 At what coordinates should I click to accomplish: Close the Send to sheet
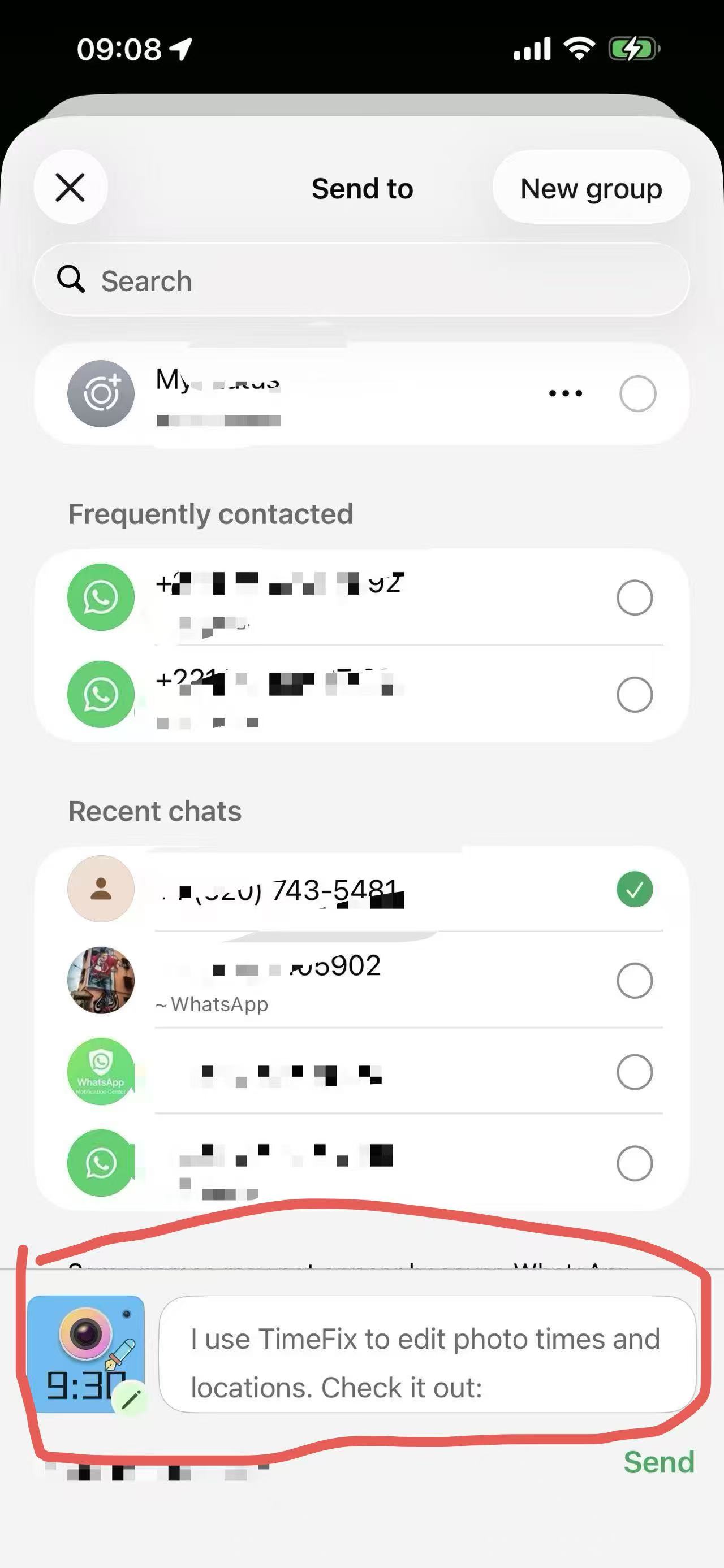pos(71,187)
